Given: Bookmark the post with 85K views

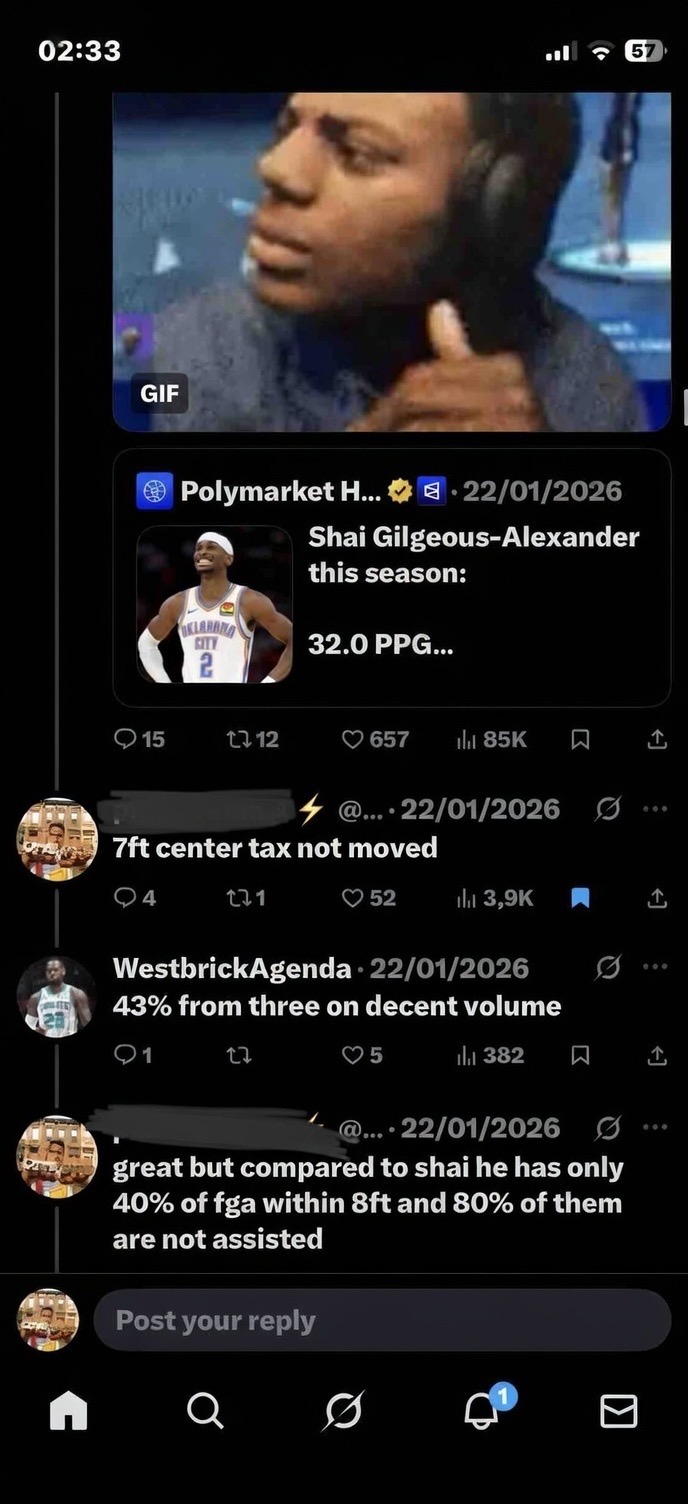Looking at the screenshot, I should click(580, 739).
